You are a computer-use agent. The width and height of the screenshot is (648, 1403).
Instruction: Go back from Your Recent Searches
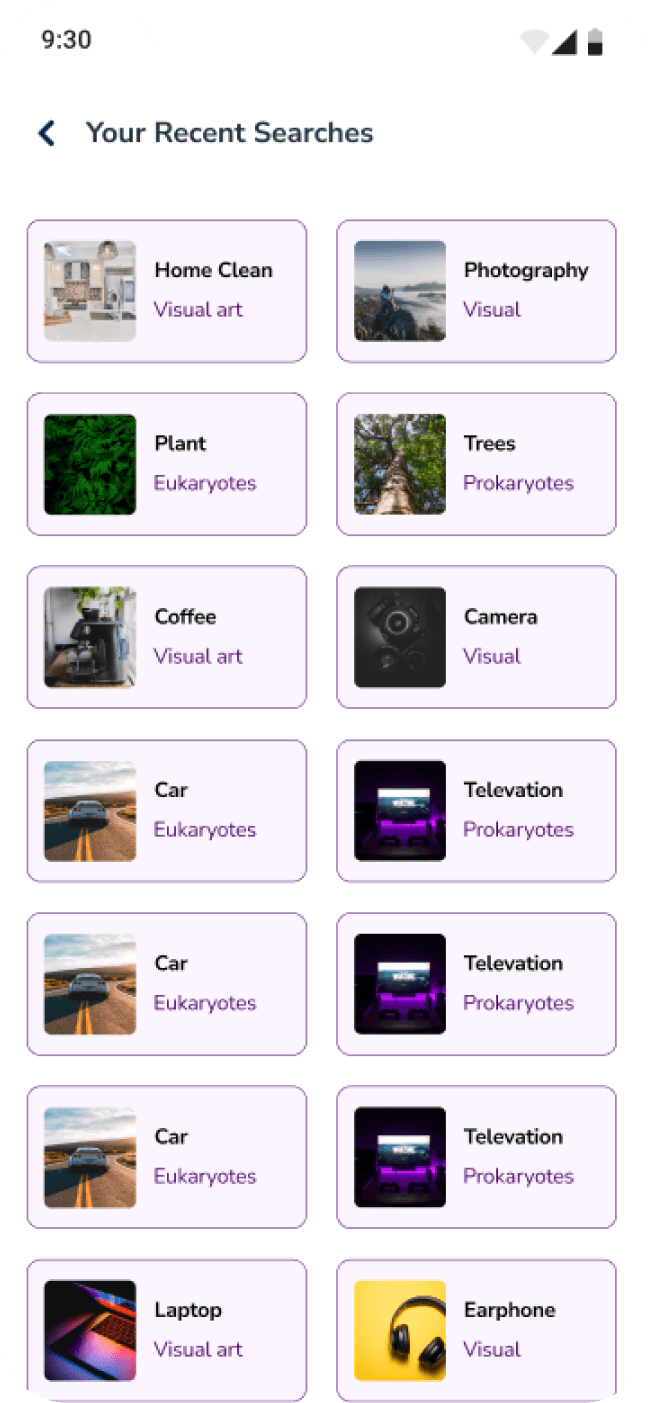coord(46,133)
